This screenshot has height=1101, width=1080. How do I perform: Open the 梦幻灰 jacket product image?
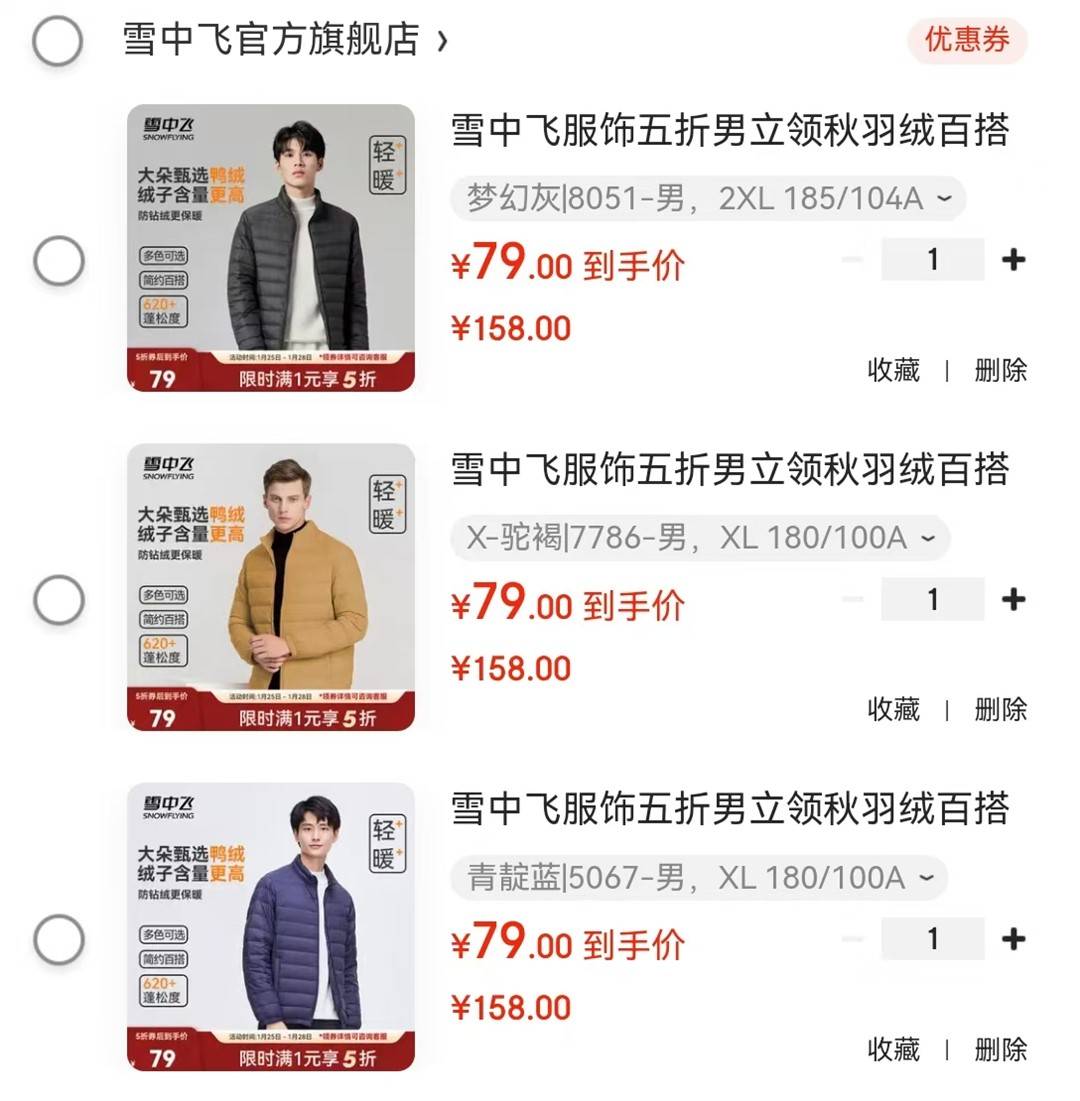(x=271, y=247)
